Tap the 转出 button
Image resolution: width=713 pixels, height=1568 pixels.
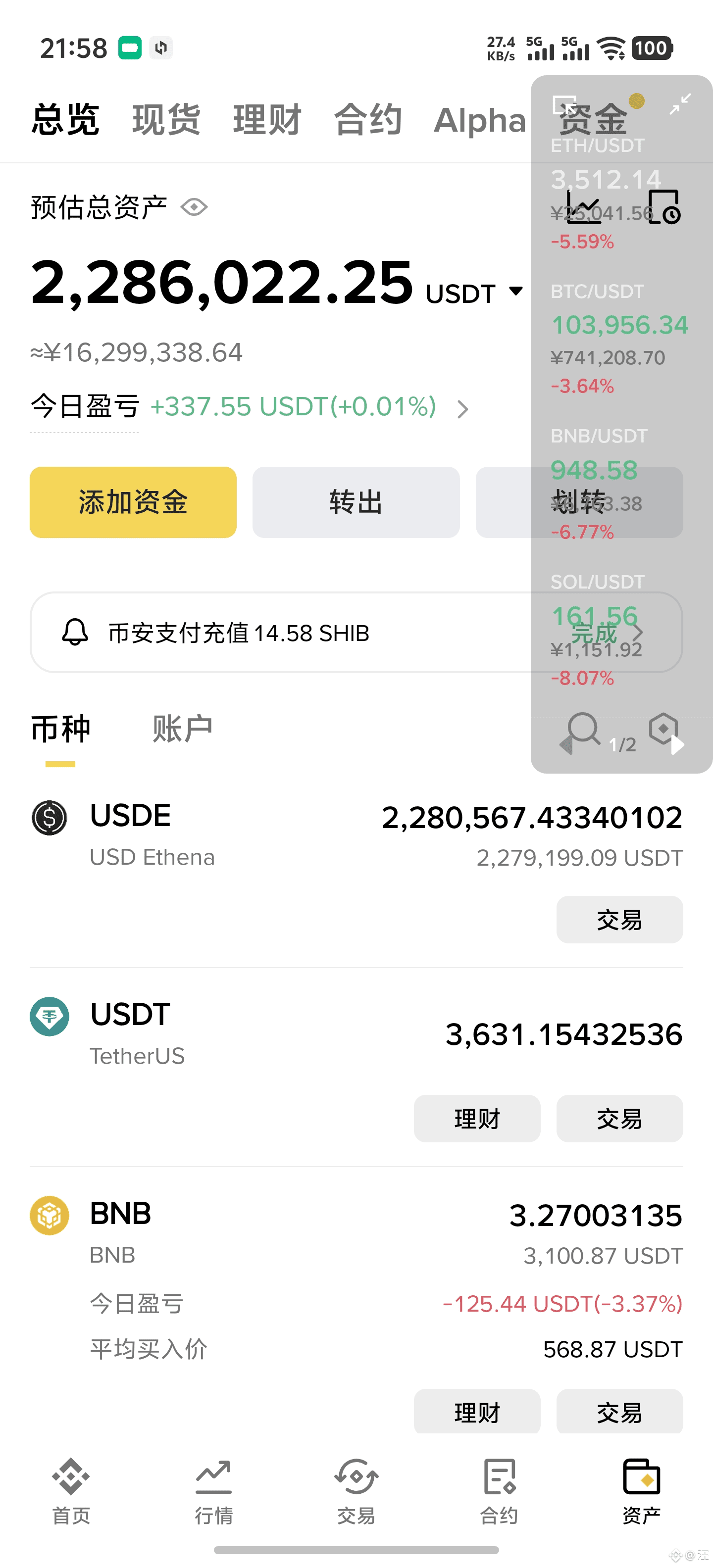tap(356, 502)
